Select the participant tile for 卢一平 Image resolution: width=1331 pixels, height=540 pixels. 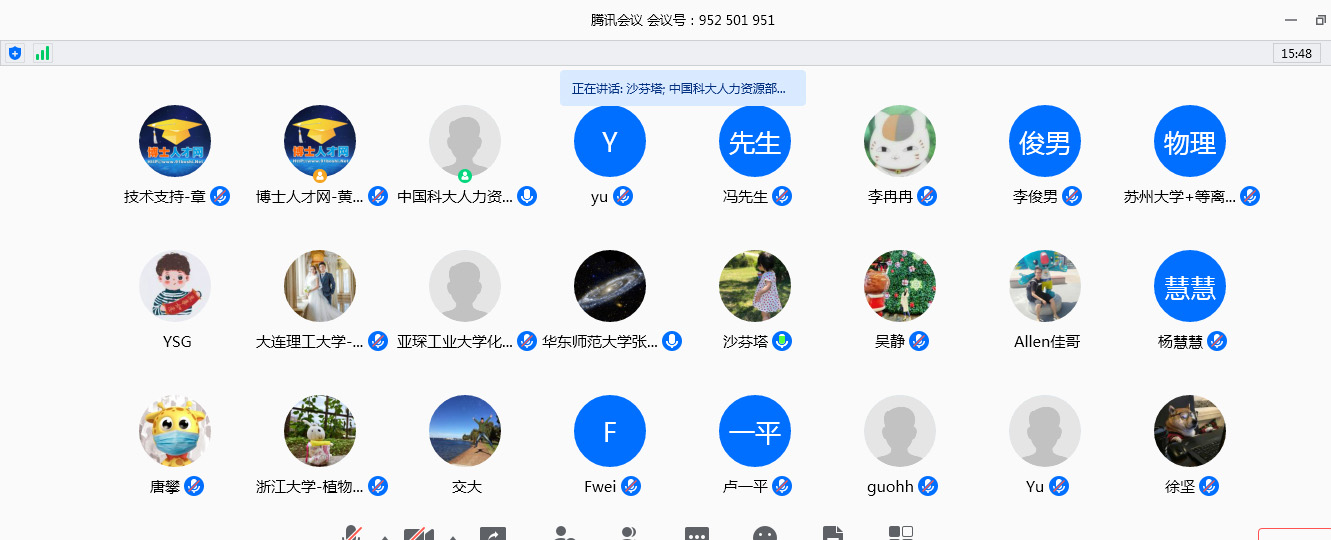pyautogui.click(x=755, y=431)
